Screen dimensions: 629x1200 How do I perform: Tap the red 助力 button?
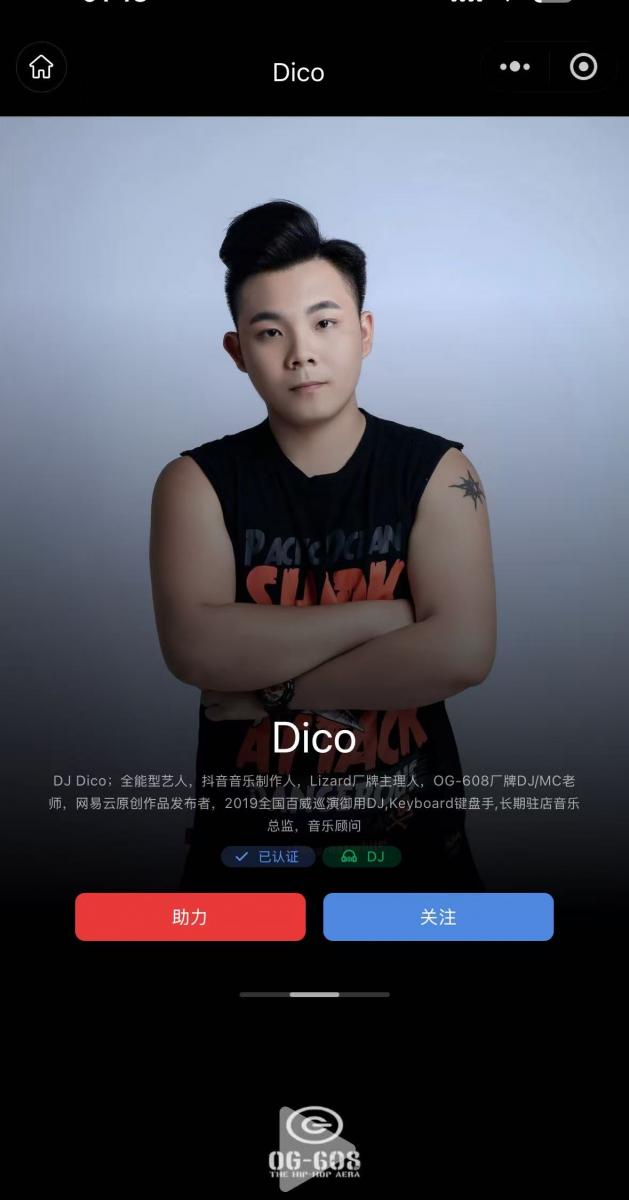click(x=190, y=916)
